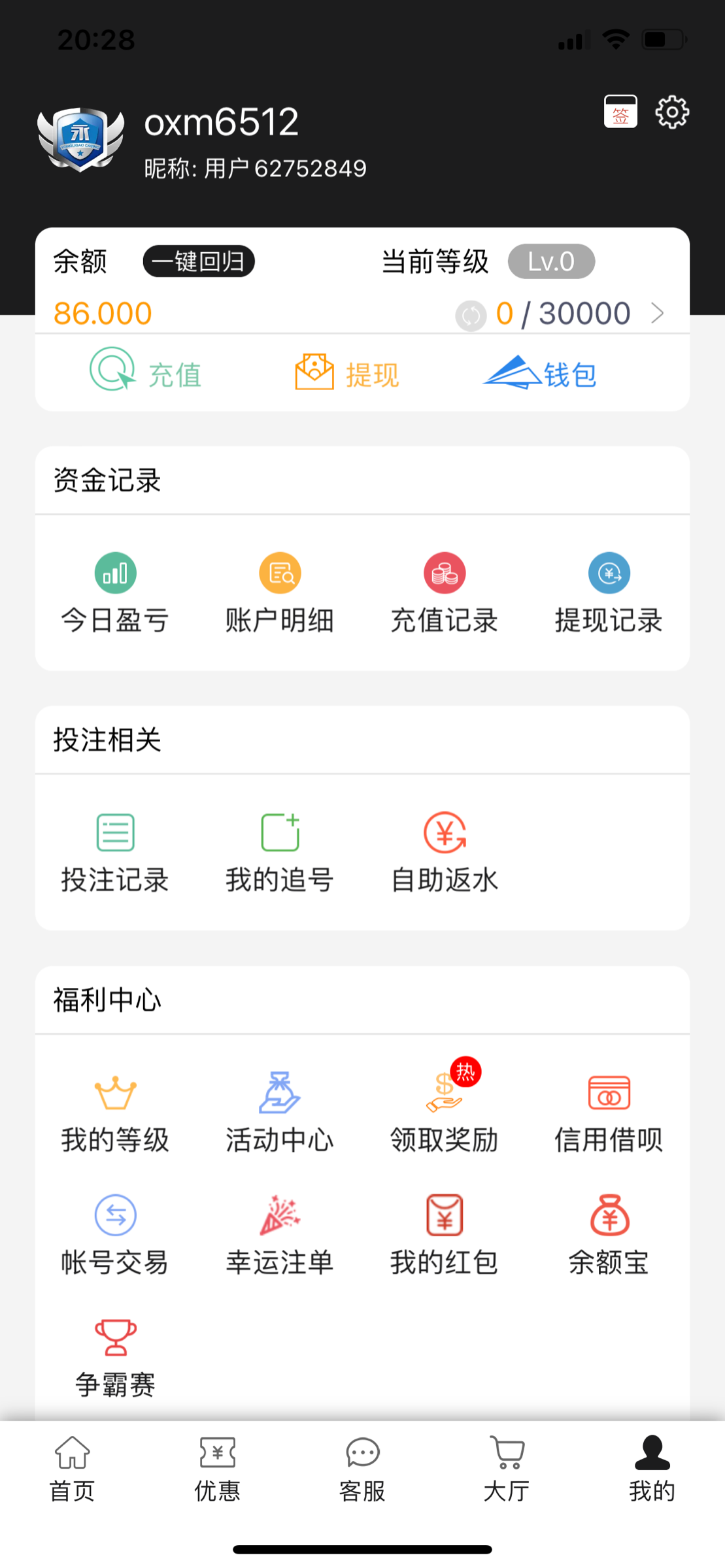
Task: Tap the 一键回归 button
Action: 199,262
